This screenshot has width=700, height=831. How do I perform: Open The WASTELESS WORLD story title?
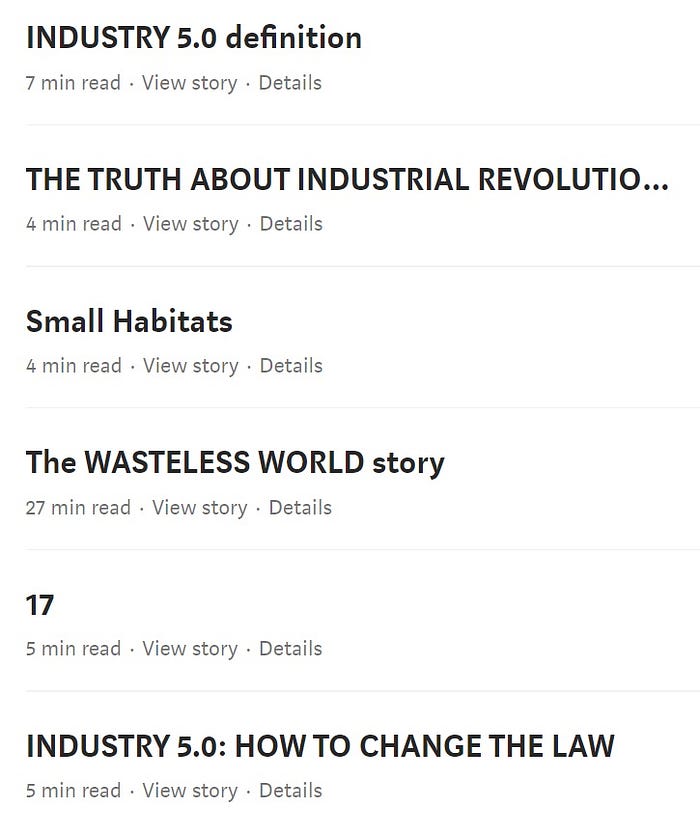tap(235, 462)
